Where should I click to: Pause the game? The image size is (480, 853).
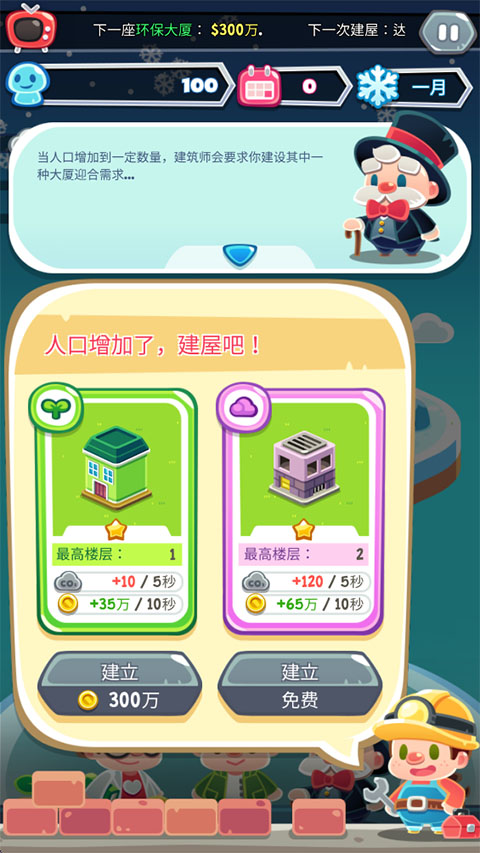(x=448, y=32)
